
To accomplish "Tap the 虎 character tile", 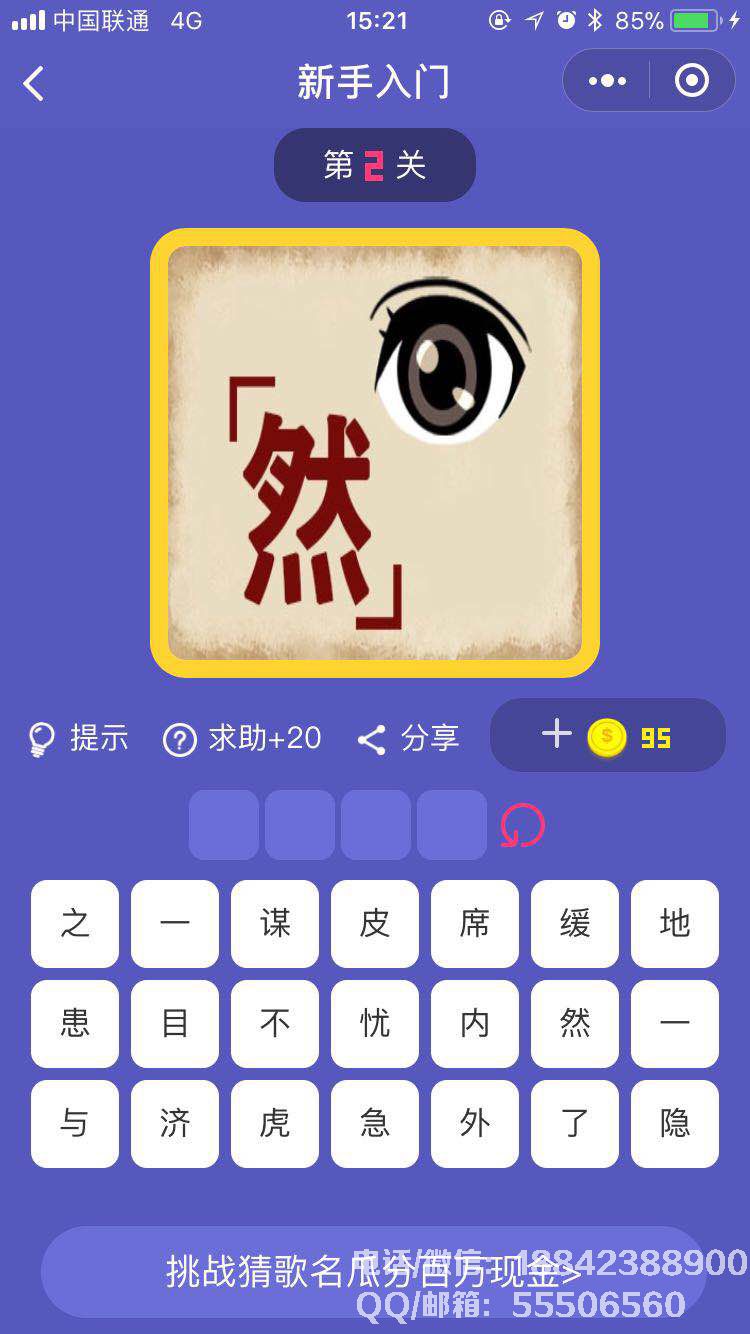I will pos(275,1123).
